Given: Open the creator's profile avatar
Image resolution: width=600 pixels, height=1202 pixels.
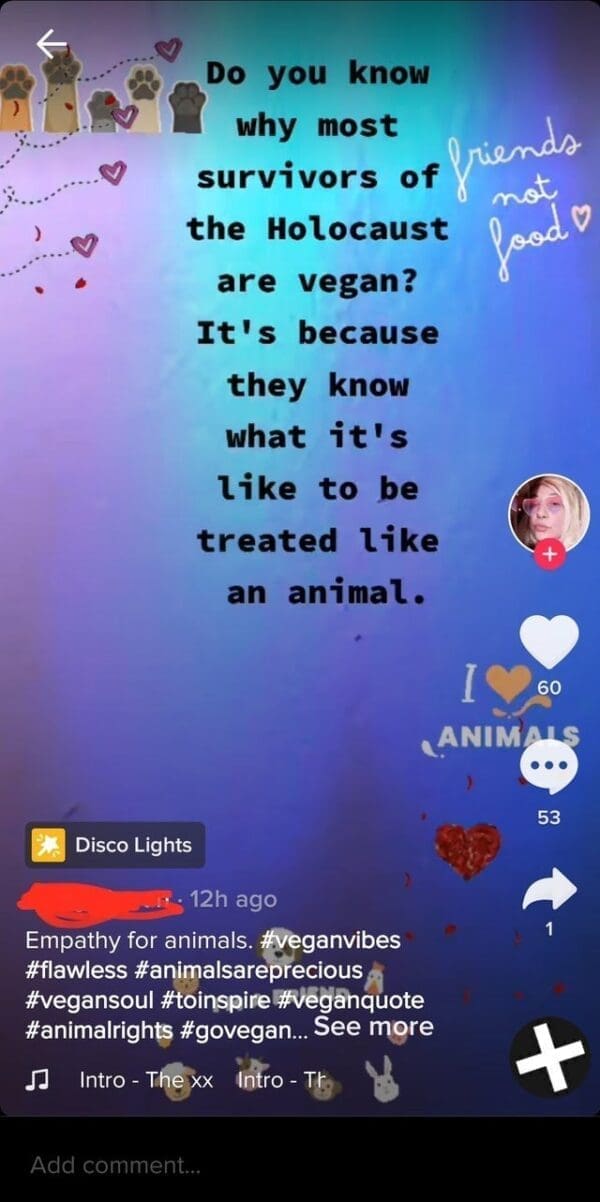Looking at the screenshot, I should coord(549,513).
